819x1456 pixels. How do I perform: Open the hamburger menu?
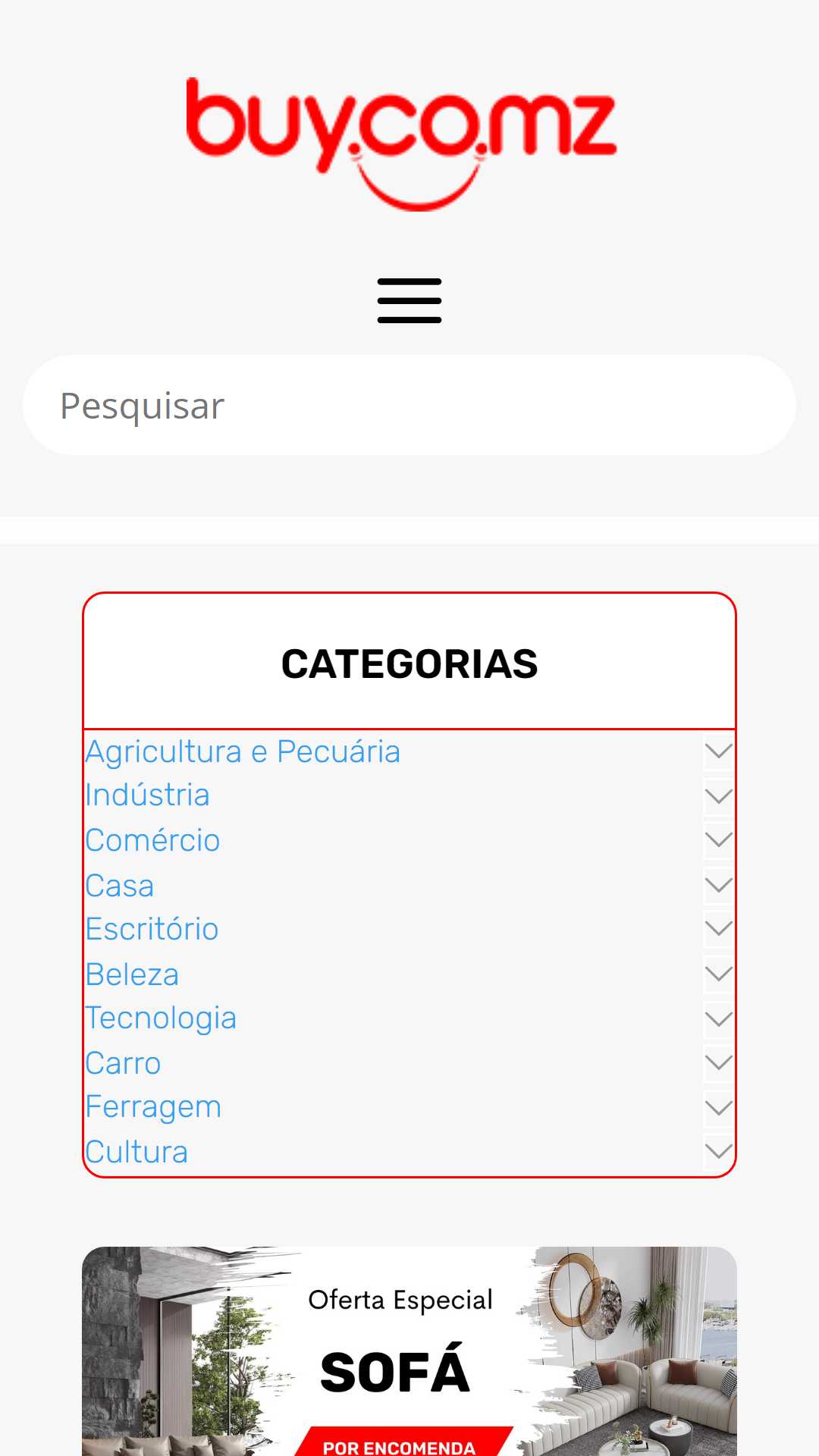click(409, 300)
